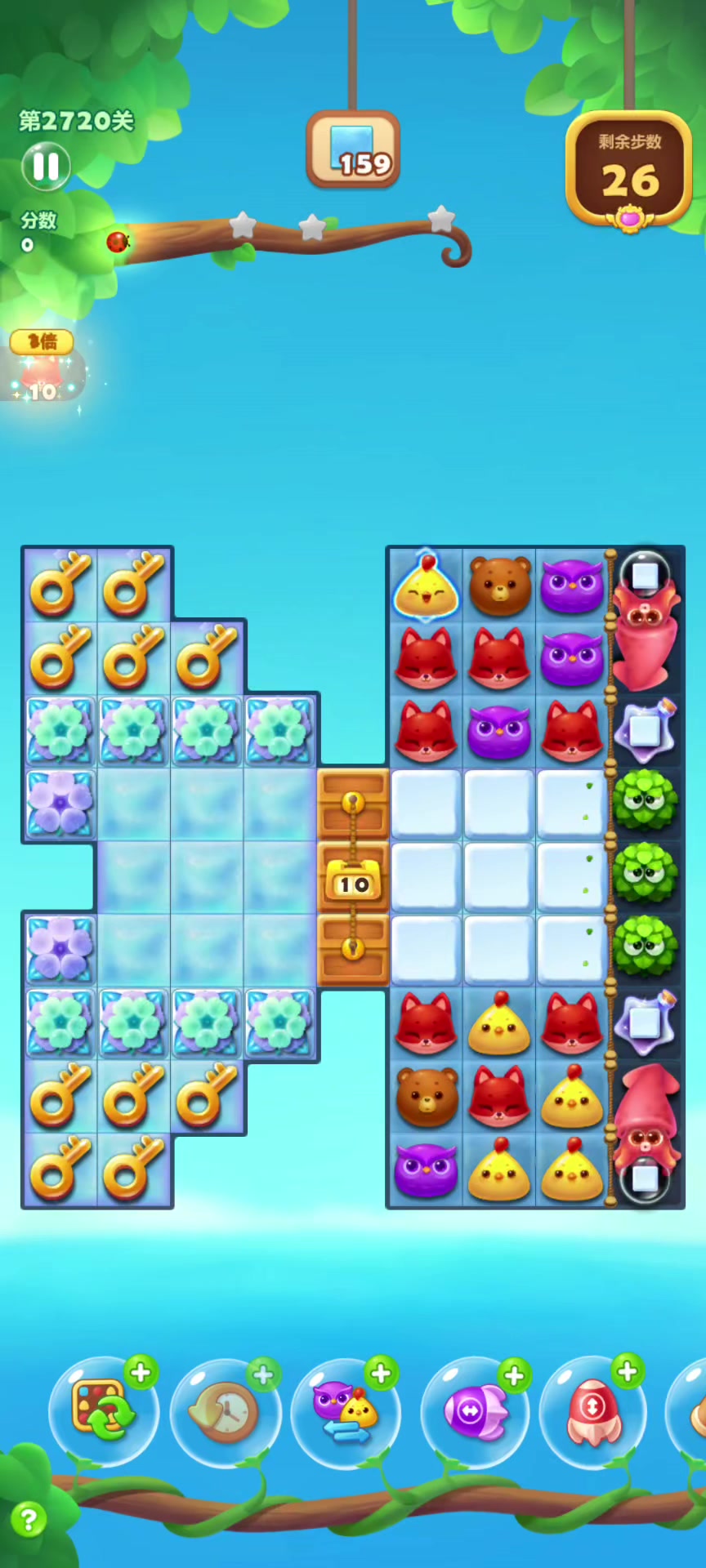Tap the brown bear in the top row
Viewport: 706px width, 1568px height.
pos(499,586)
